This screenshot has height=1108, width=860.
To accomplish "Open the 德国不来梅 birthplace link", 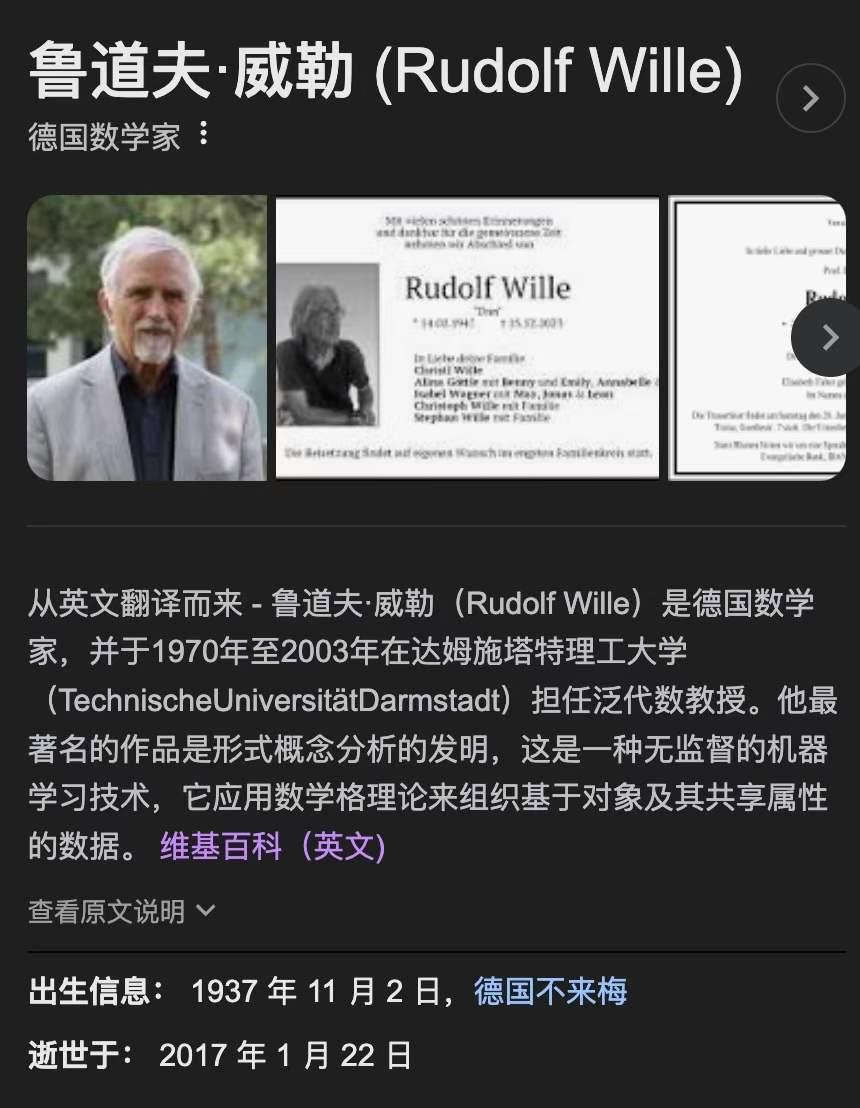I will pyautogui.click(x=550, y=991).
